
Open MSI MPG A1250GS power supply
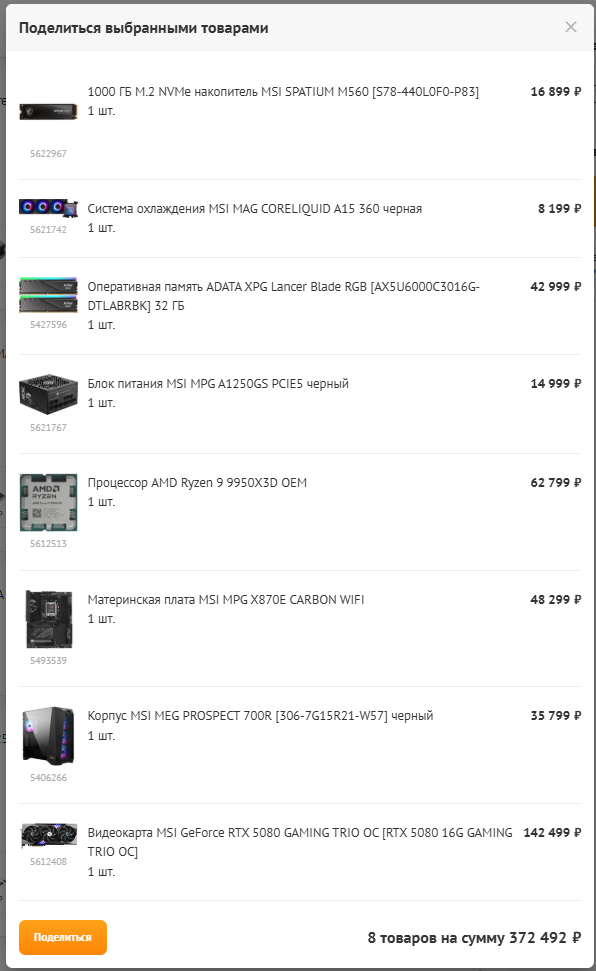tap(218, 383)
